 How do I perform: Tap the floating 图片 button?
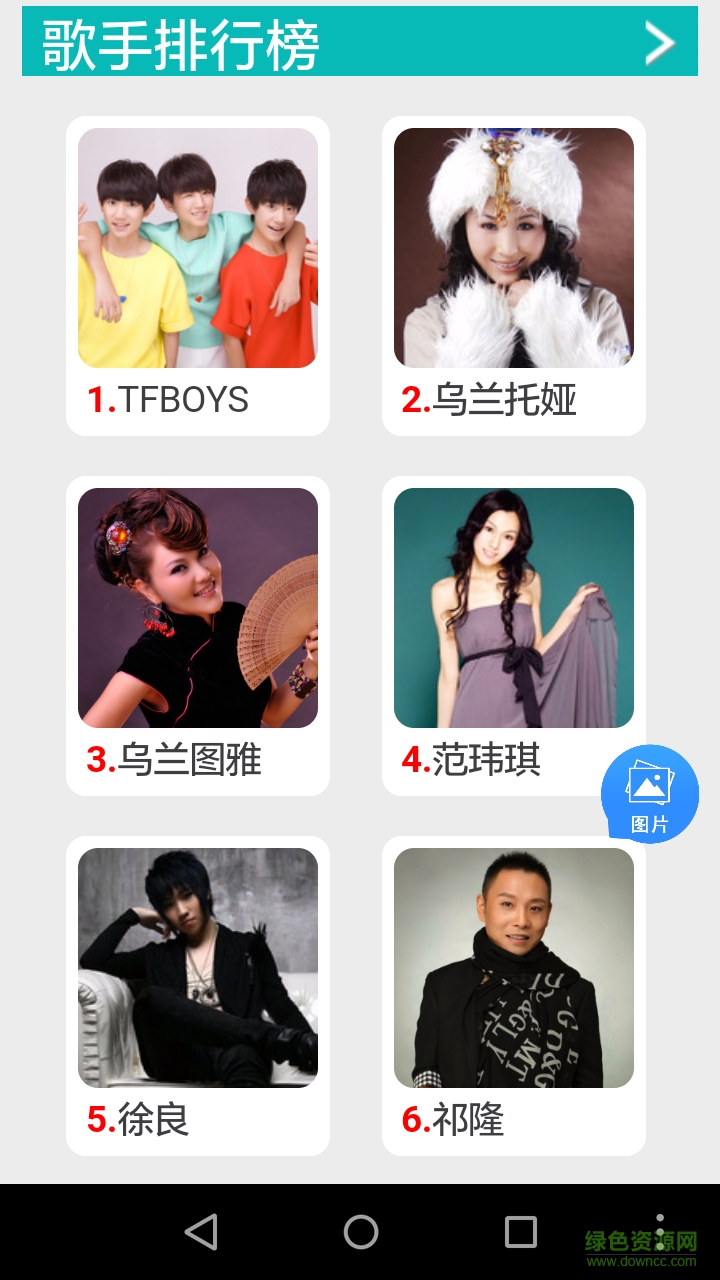pyautogui.click(x=650, y=794)
